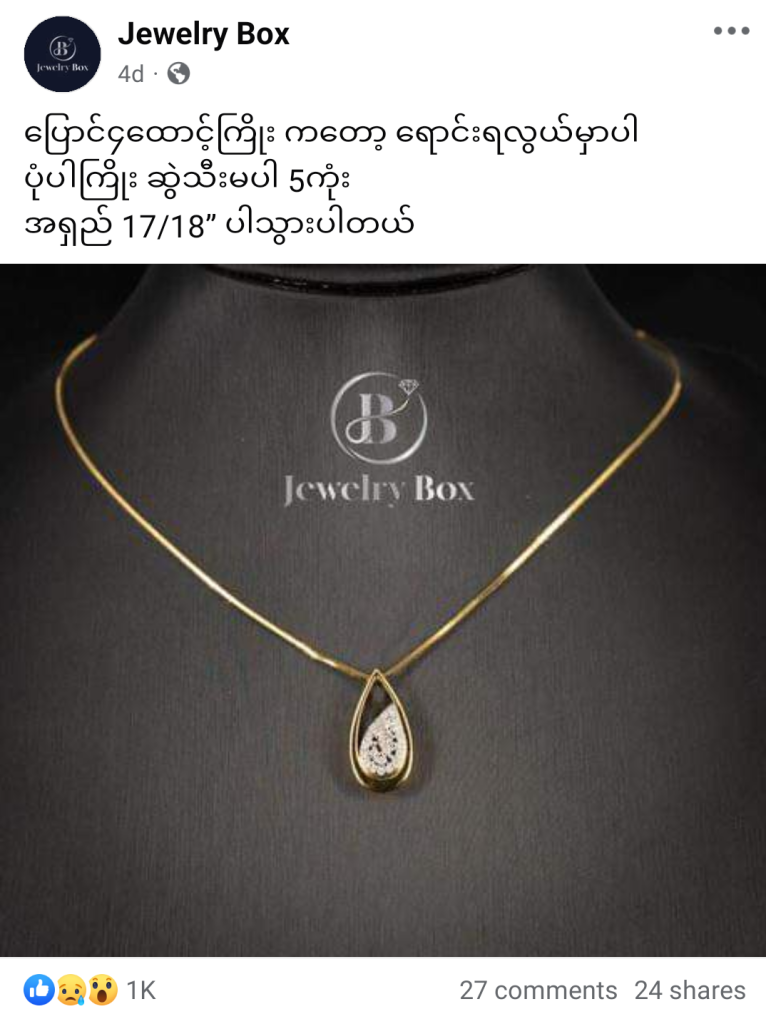
Task: Open the Jewelry Box page name link
Action: pos(203,34)
